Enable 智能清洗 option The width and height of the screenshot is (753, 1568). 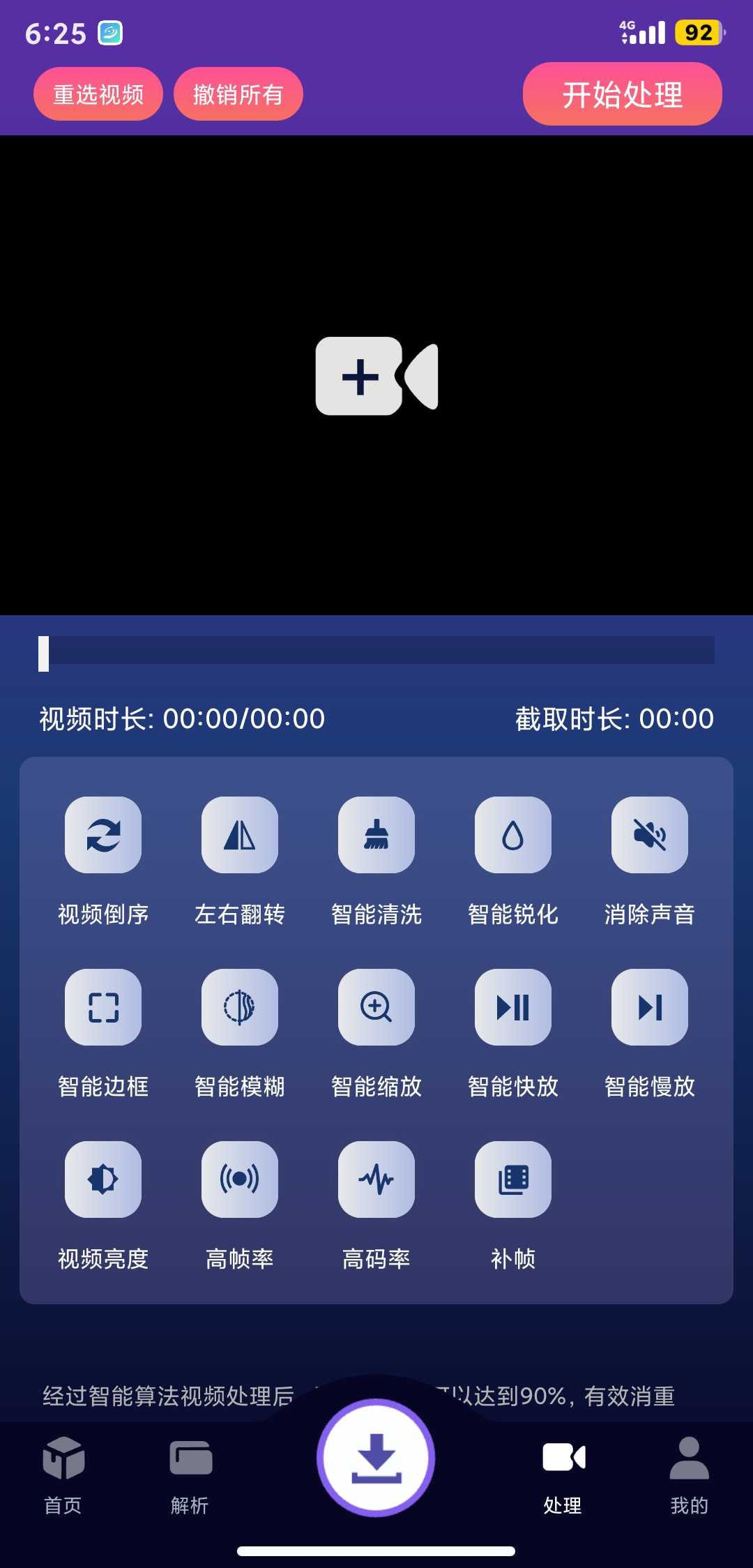coord(376,835)
